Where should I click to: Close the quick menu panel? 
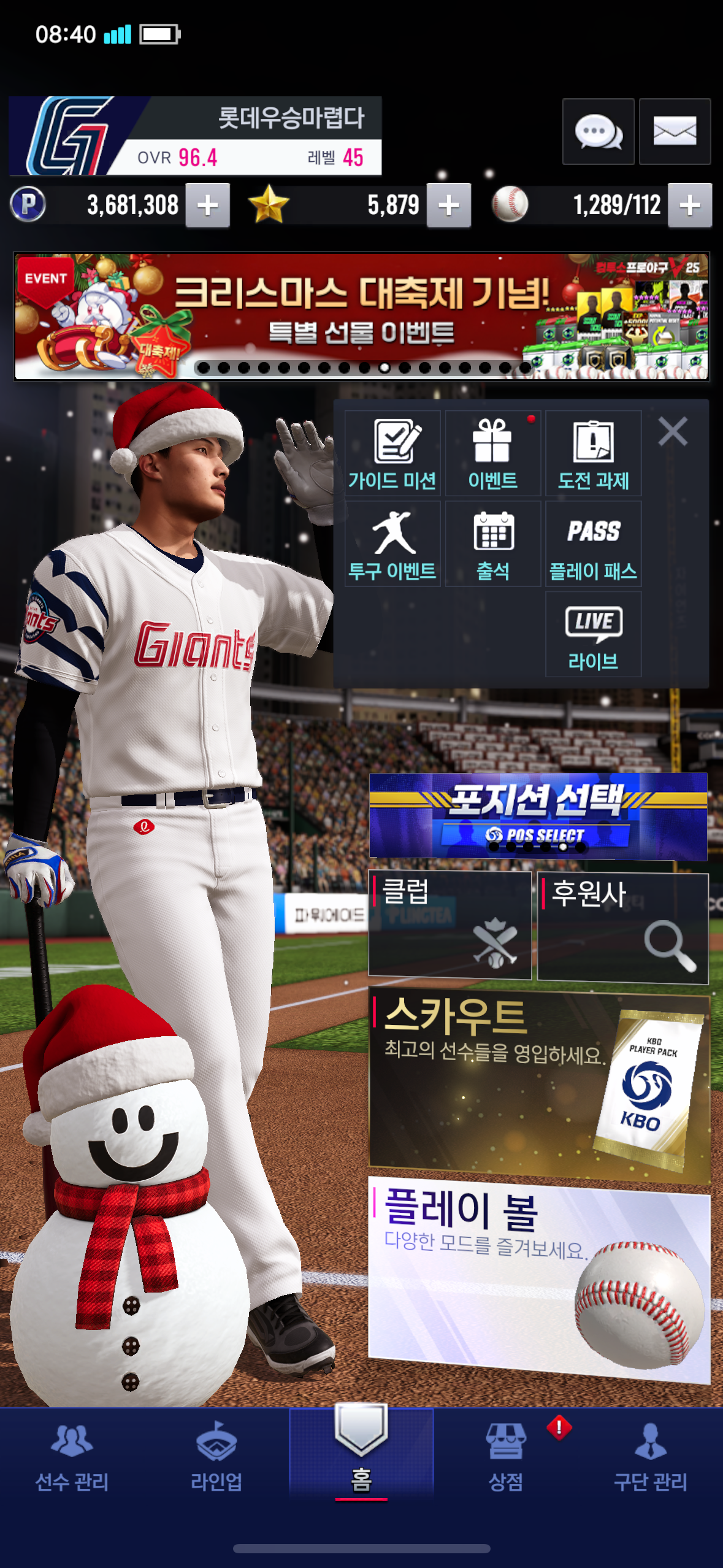tap(673, 431)
